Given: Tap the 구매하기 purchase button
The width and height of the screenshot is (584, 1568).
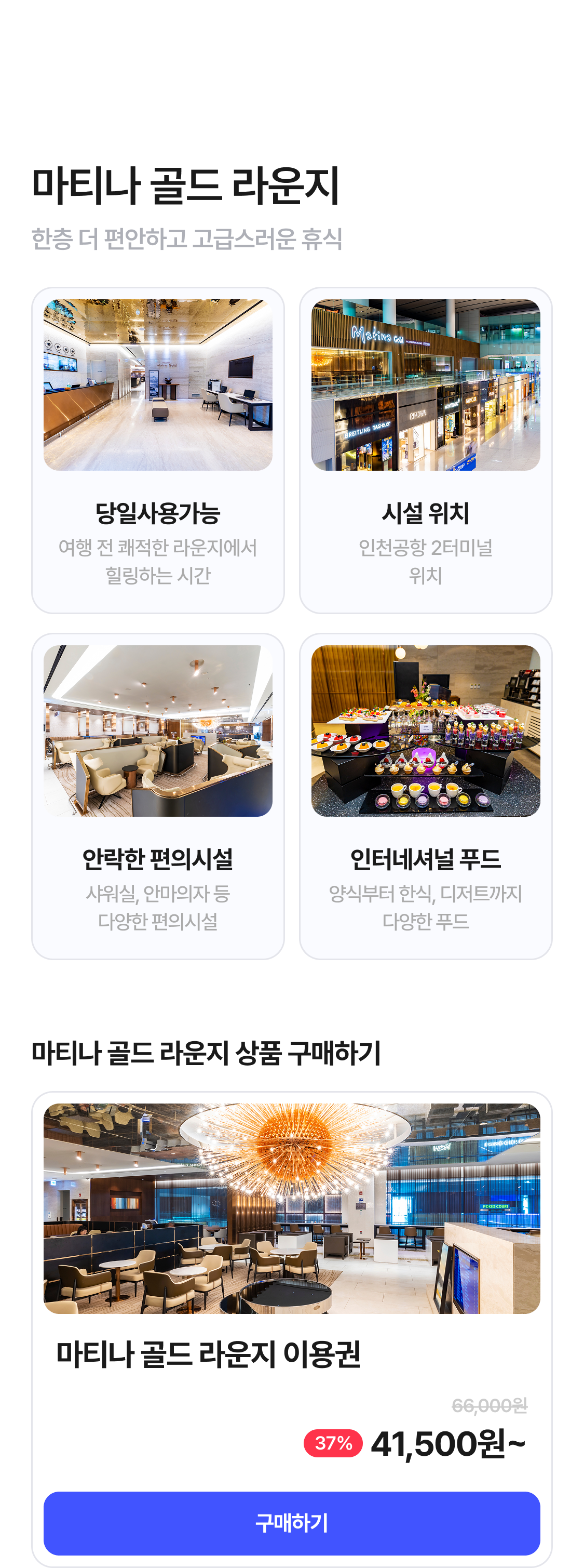Looking at the screenshot, I should (x=292, y=1522).
